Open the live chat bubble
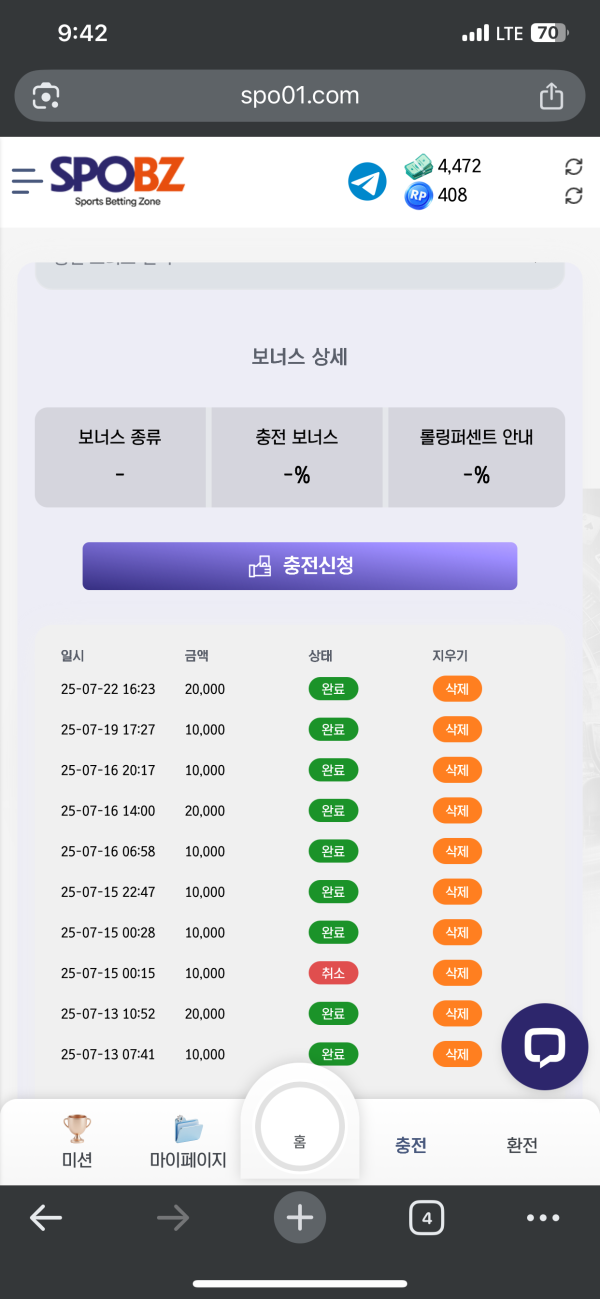The width and height of the screenshot is (600, 1299). pos(545,1047)
